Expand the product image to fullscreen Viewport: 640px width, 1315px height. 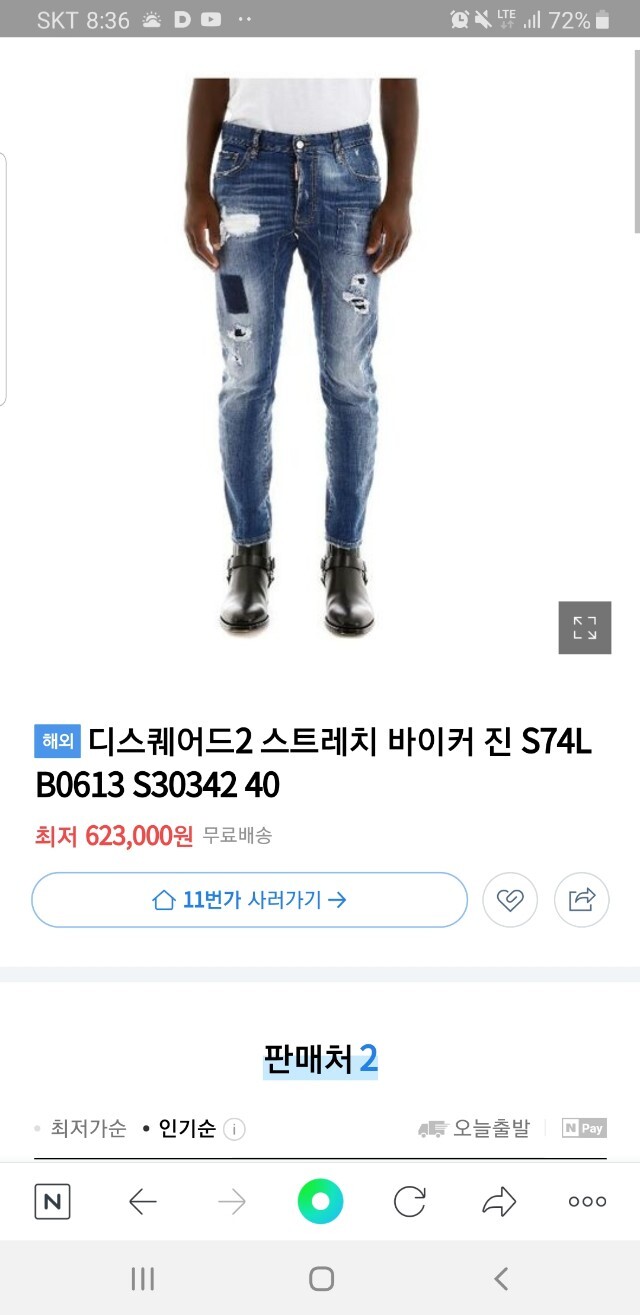click(x=584, y=628)
